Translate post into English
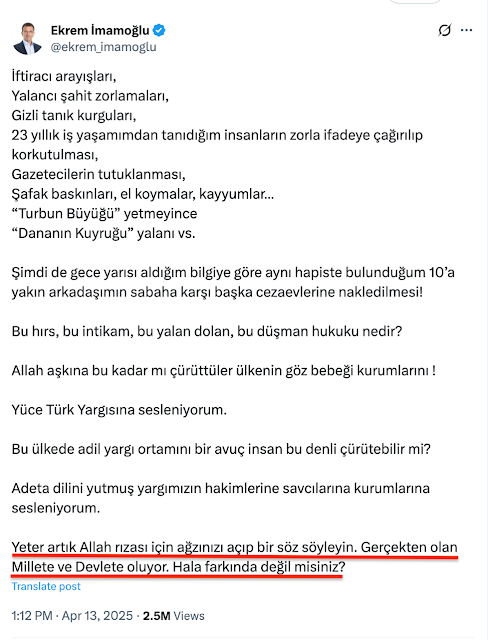488x640 pixels. (x=46, y=586)
